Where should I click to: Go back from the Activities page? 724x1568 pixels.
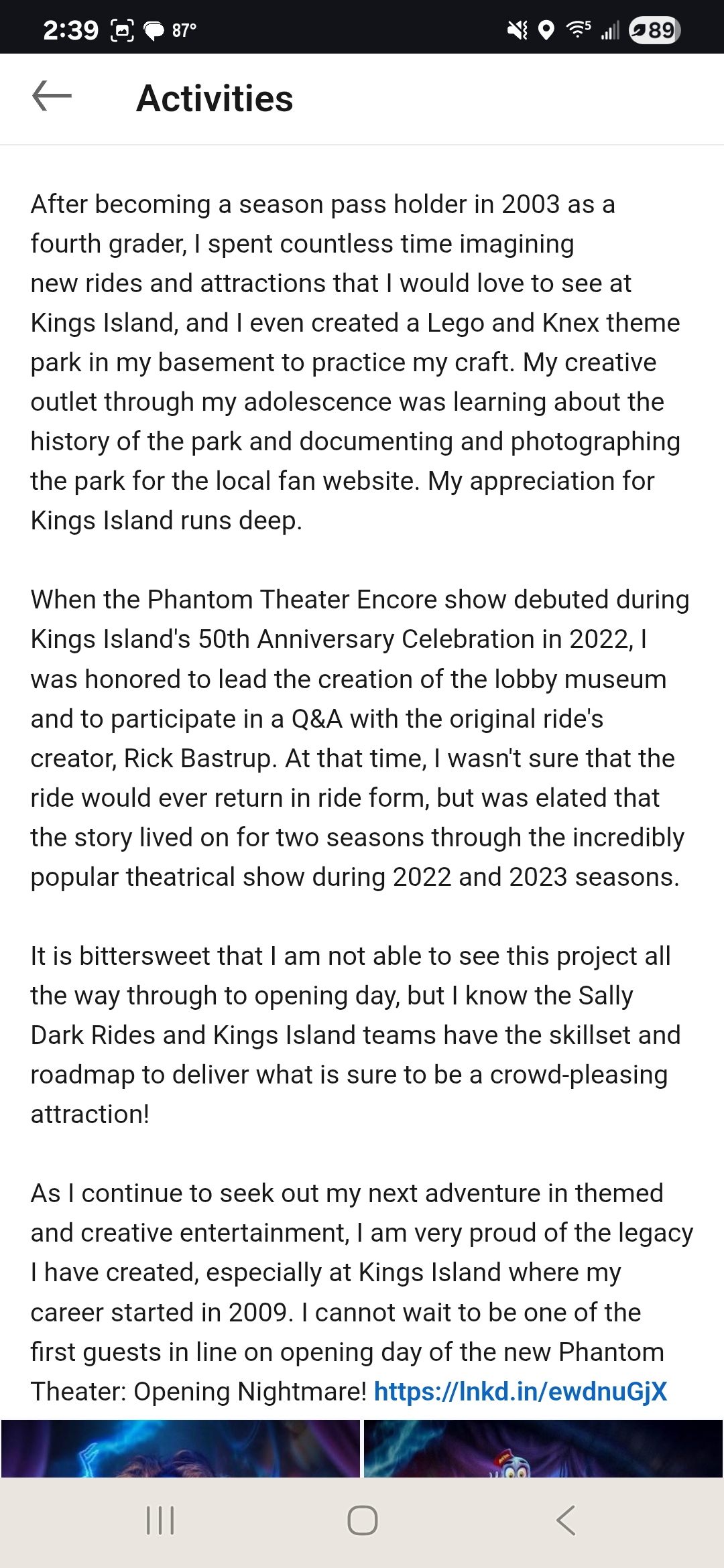click(52, 96)
